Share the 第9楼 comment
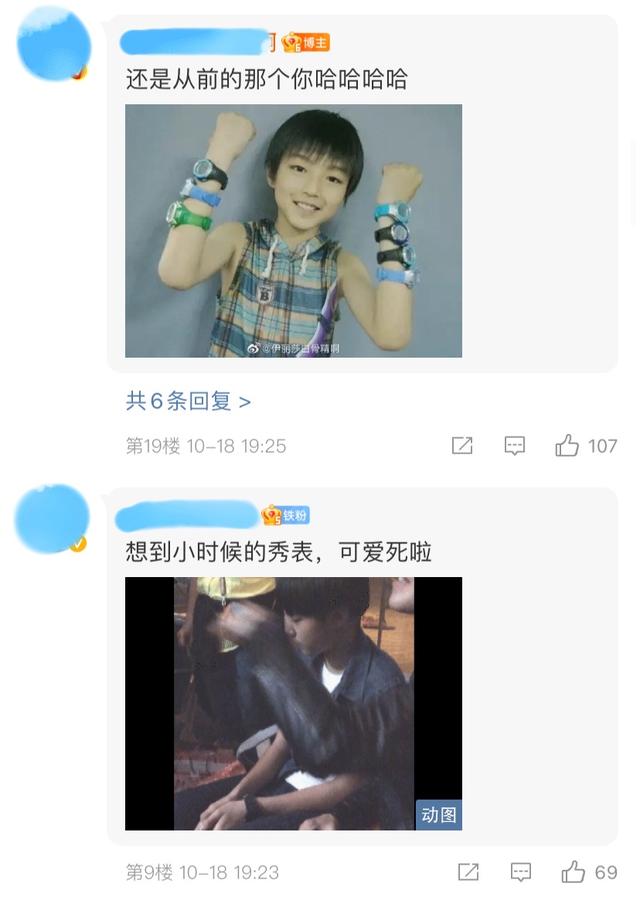 click(x=468, y=872)
